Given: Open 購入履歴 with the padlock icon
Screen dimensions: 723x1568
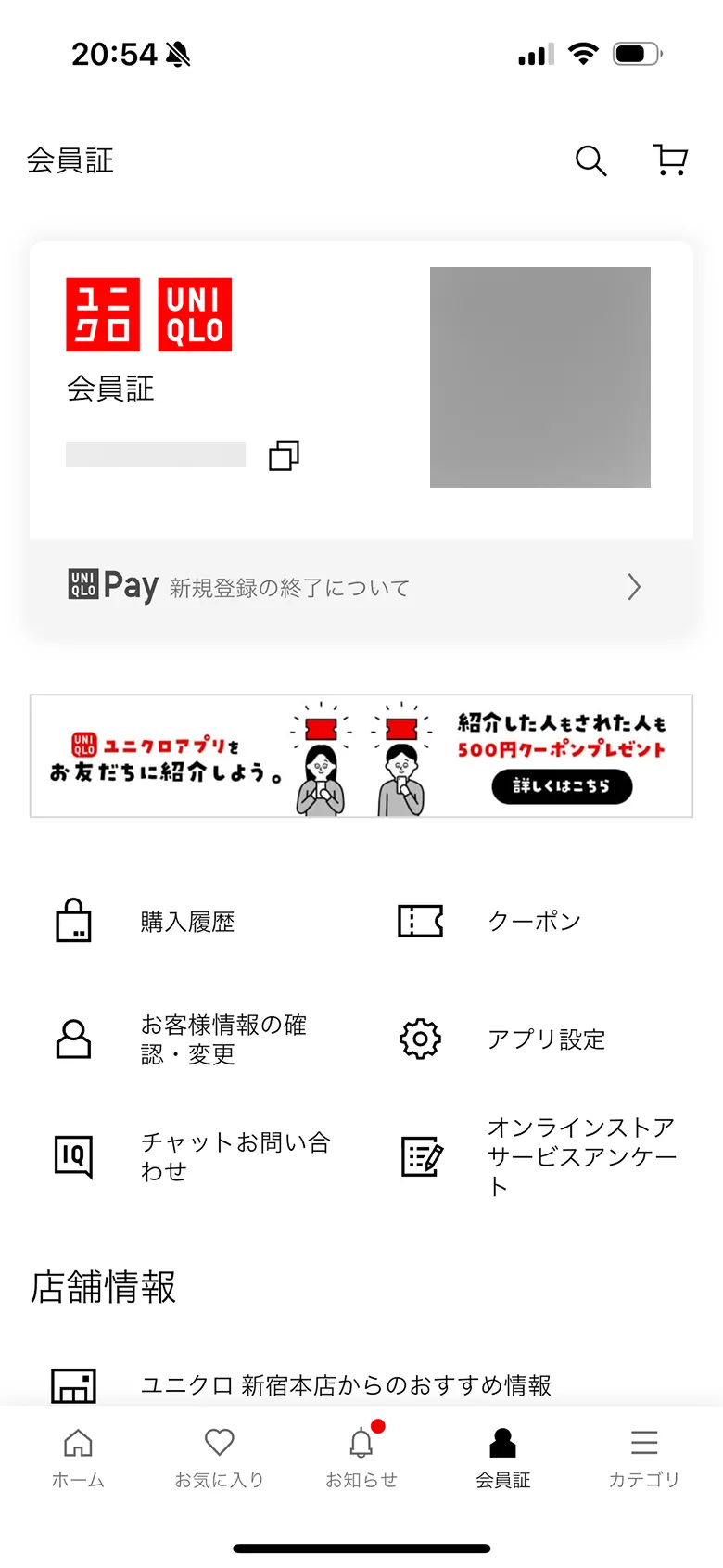Looking at the screenshot, I should click(73, 921).
